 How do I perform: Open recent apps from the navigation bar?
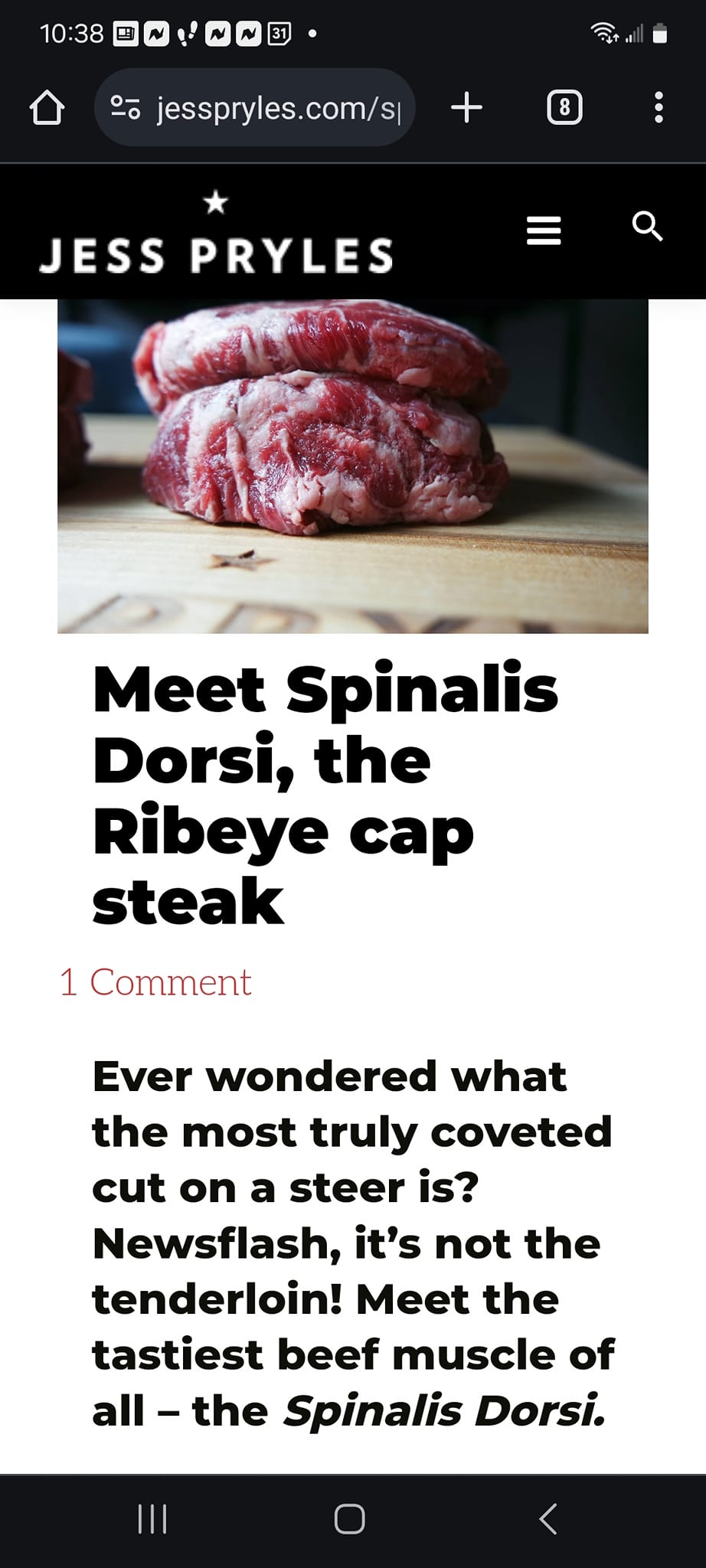click(152, 1519)
